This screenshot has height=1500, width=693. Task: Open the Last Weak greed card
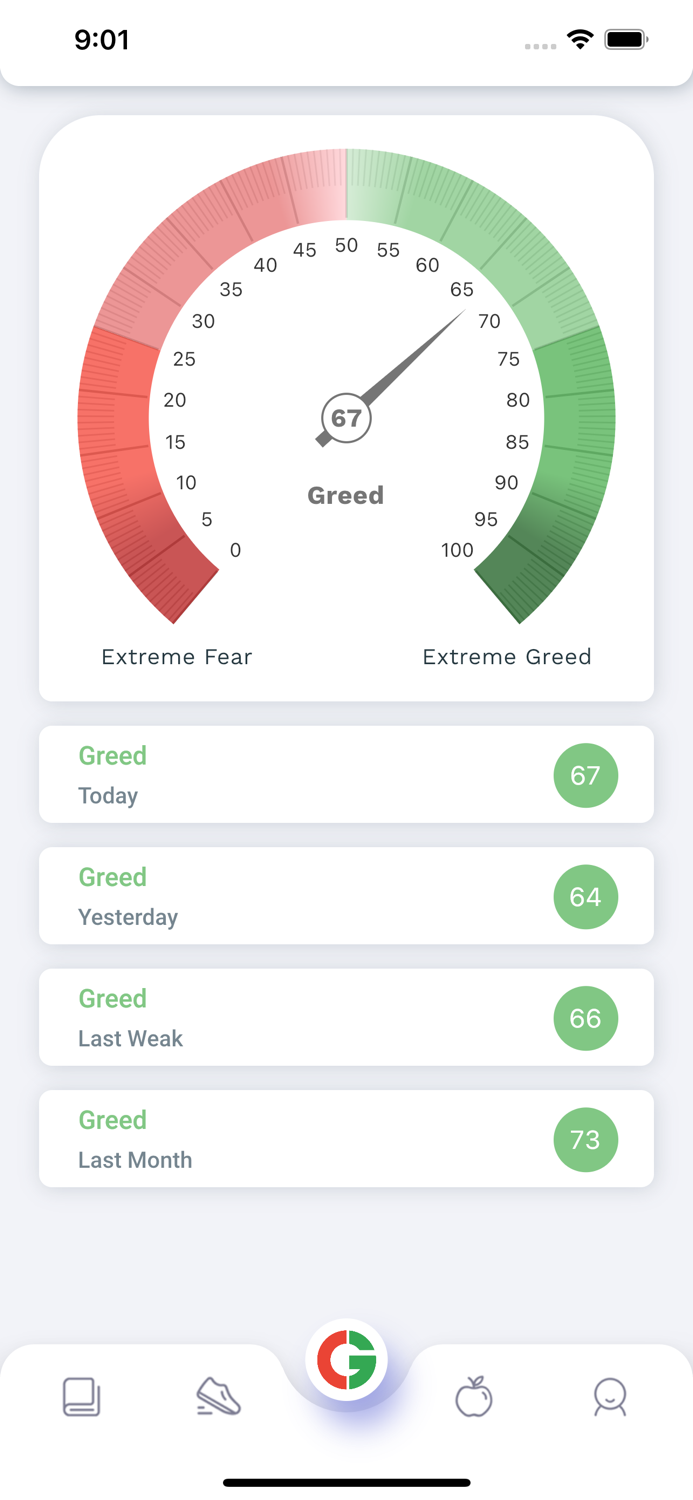(346, 1017)
